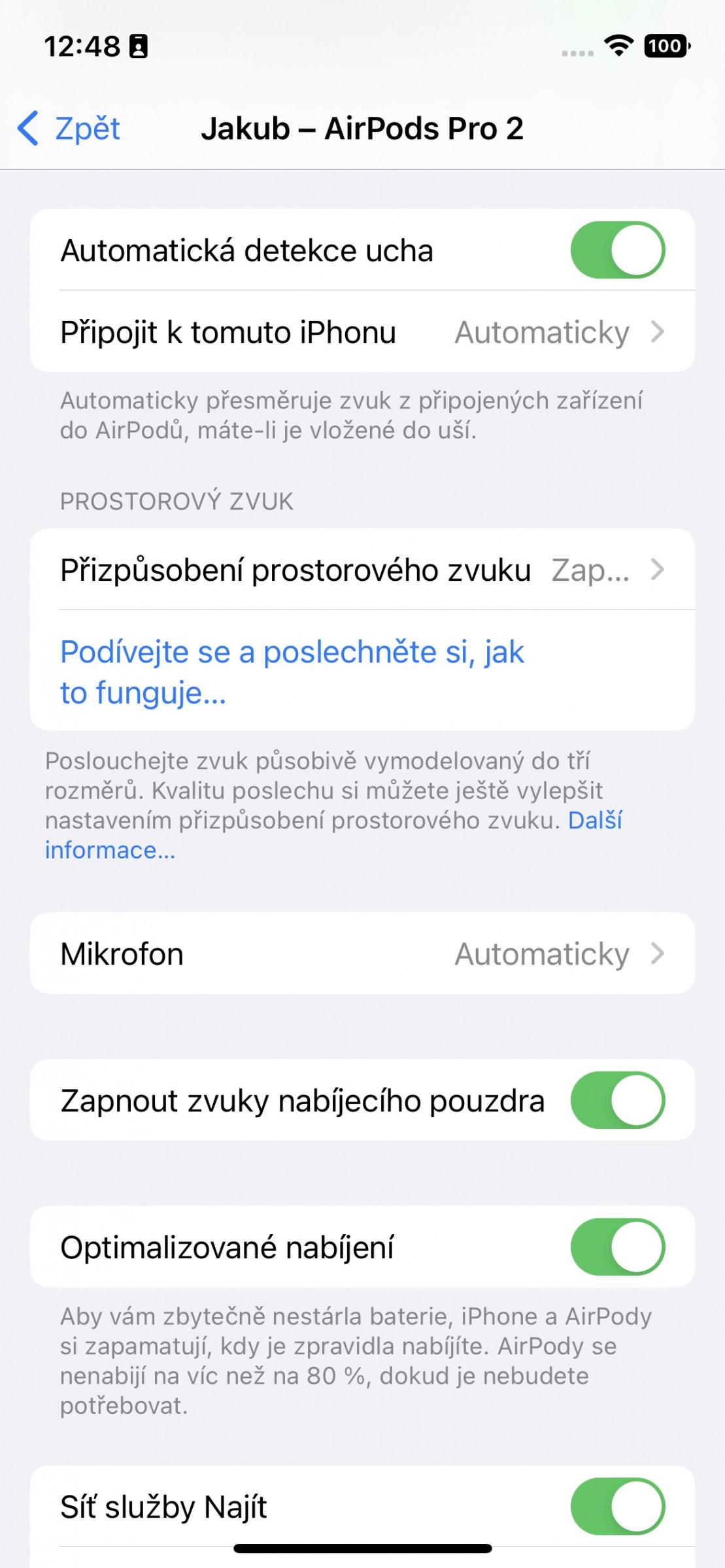Open the Další informace link
The height and width of the screenshot is (1568, 725).
point(333,835)
